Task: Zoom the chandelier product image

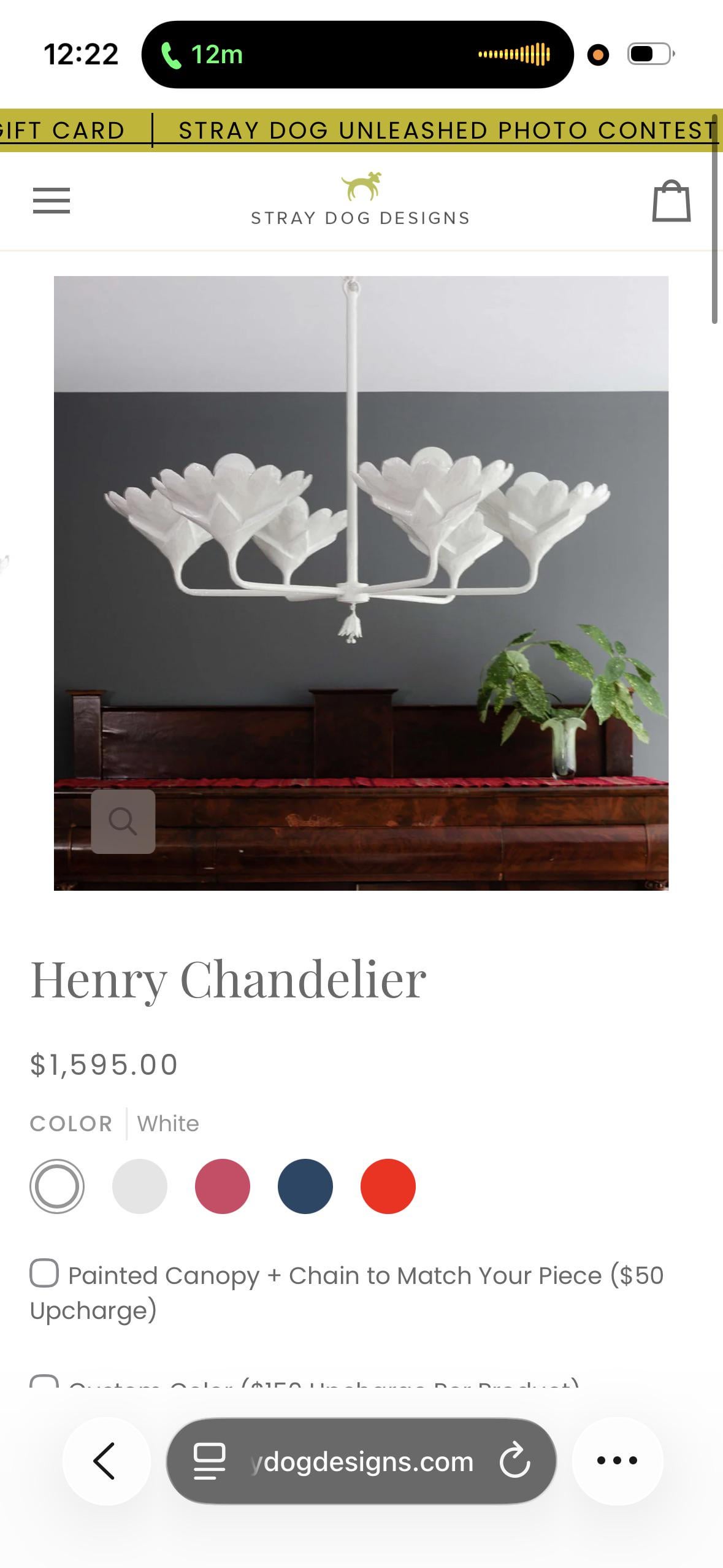Action: point(123,821)
